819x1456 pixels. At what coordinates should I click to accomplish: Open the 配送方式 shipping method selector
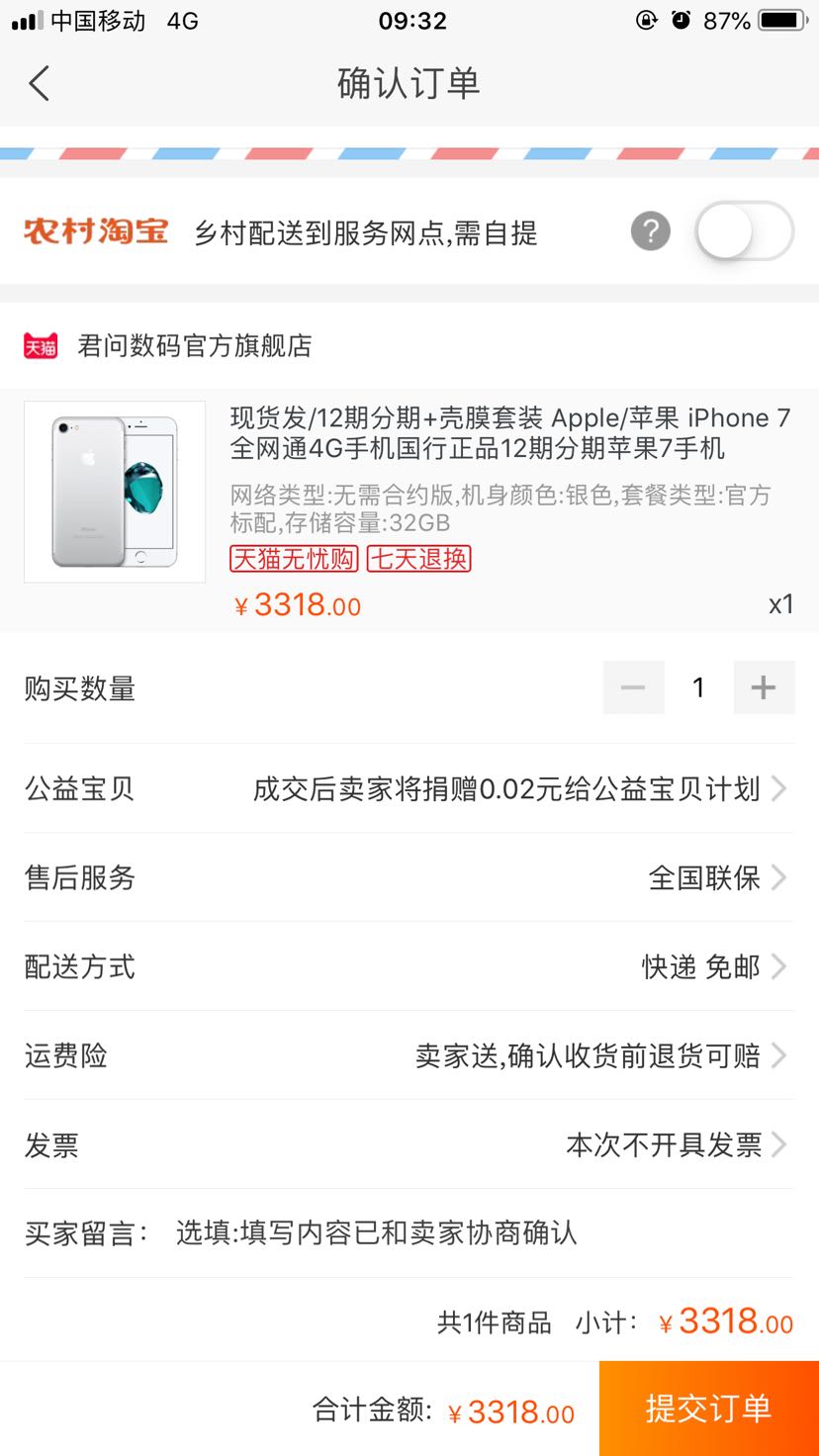tap(409, 967)
